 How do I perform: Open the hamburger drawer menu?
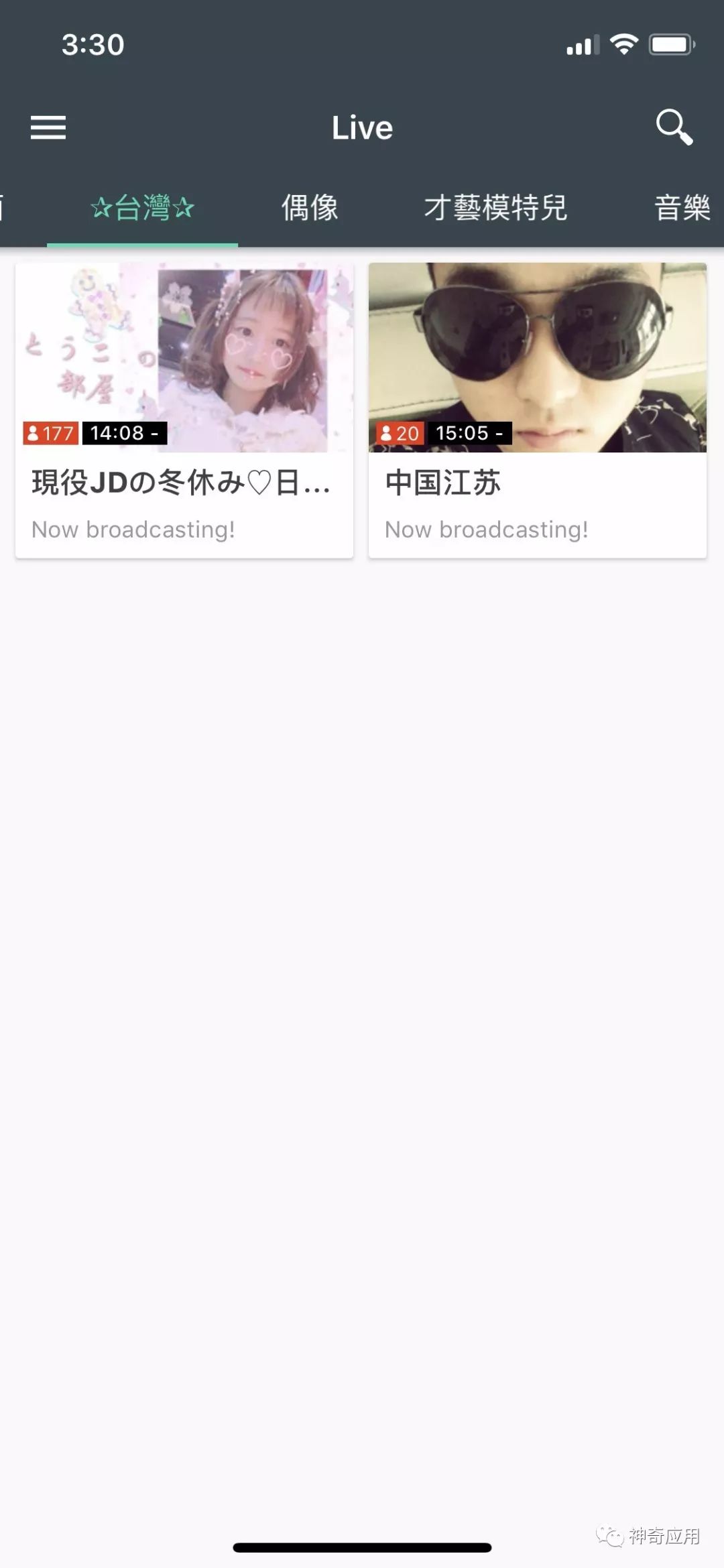[48, 127]
